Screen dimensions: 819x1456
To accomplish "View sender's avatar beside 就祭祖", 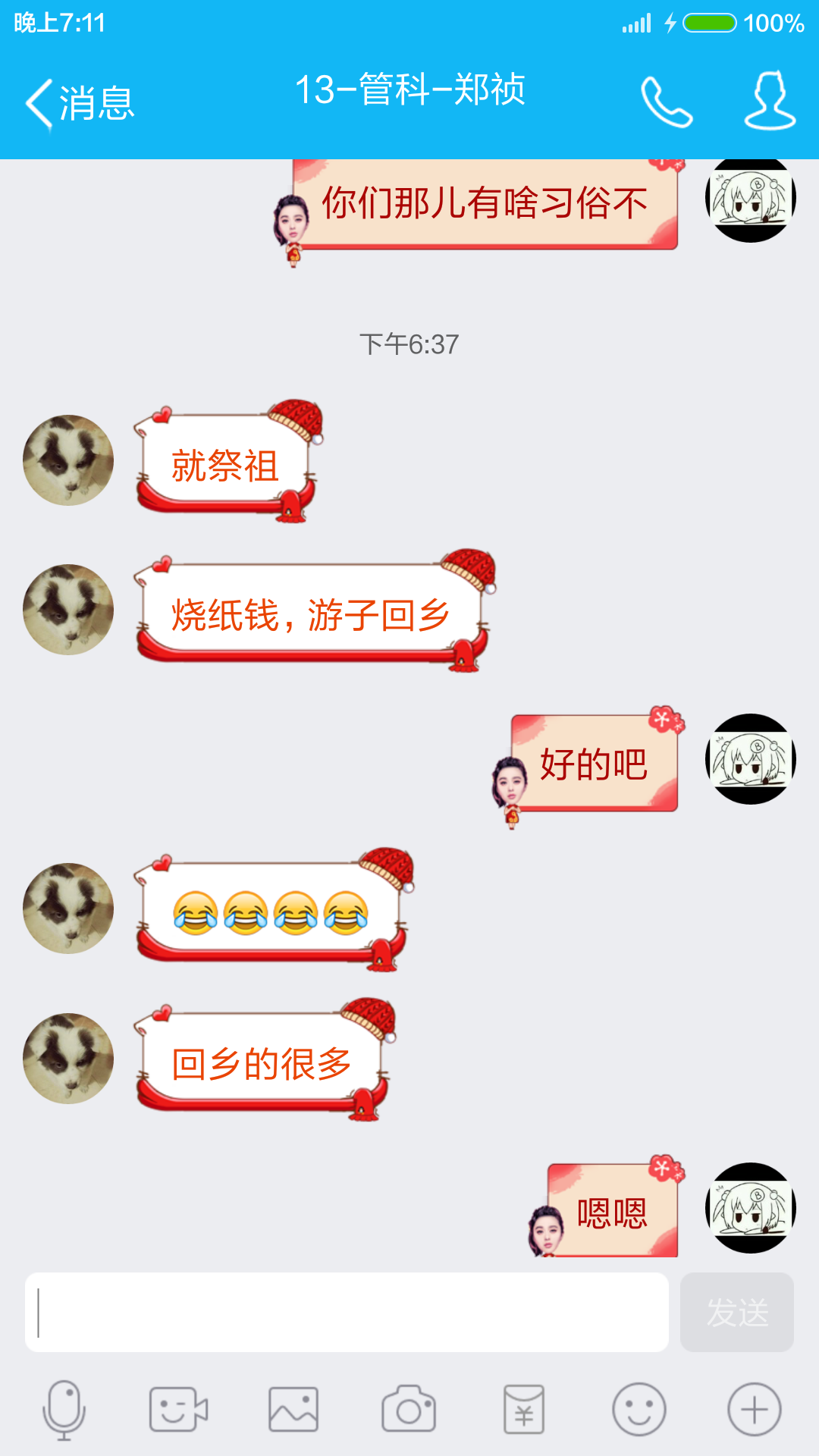I will pos(68,460).
